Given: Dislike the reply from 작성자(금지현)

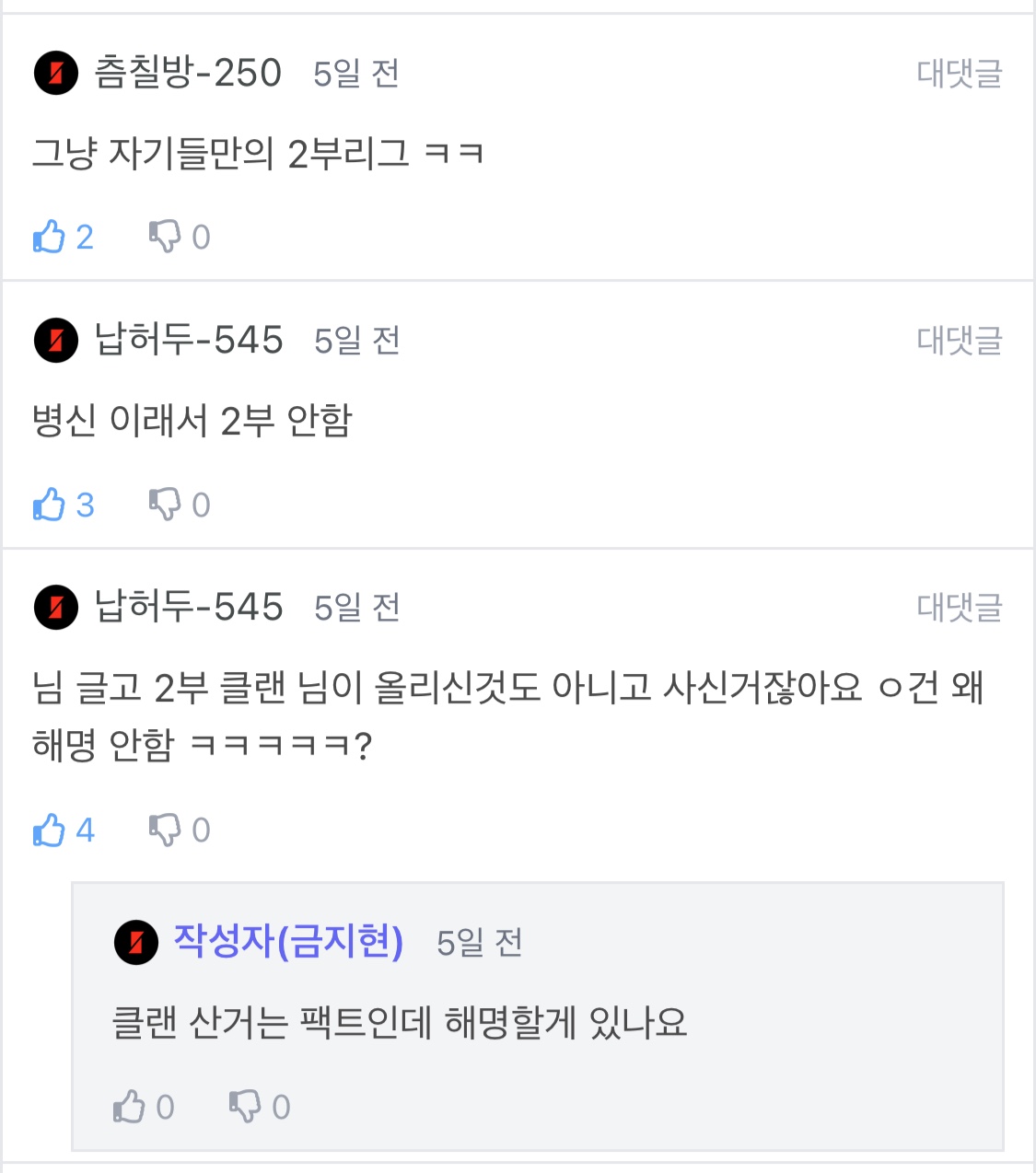Looking at the screenshot, I should pyautogui.click(x=246, y=1106).
